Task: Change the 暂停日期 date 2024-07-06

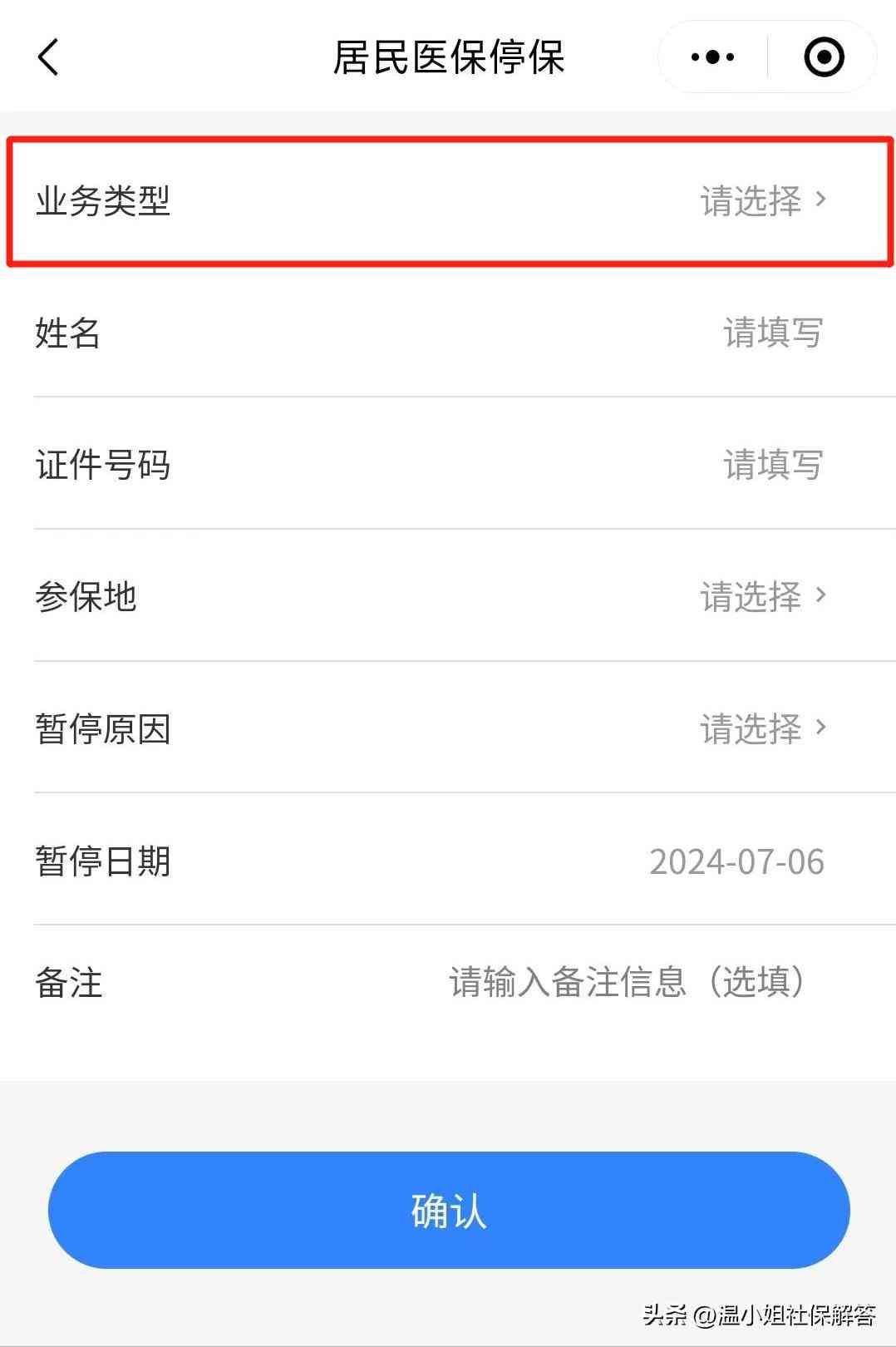Action: 736,861
